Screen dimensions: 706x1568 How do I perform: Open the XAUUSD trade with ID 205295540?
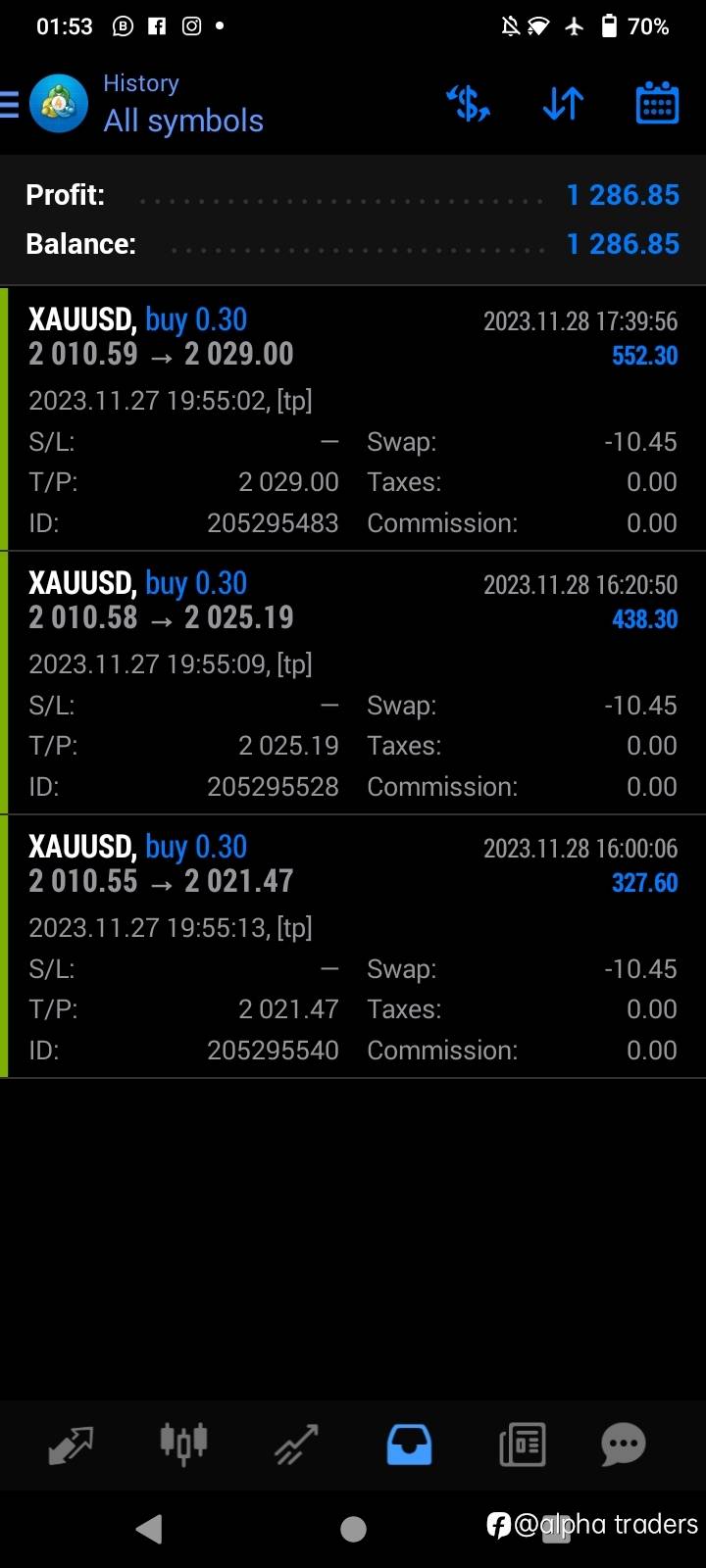click(x=353, y=947)
